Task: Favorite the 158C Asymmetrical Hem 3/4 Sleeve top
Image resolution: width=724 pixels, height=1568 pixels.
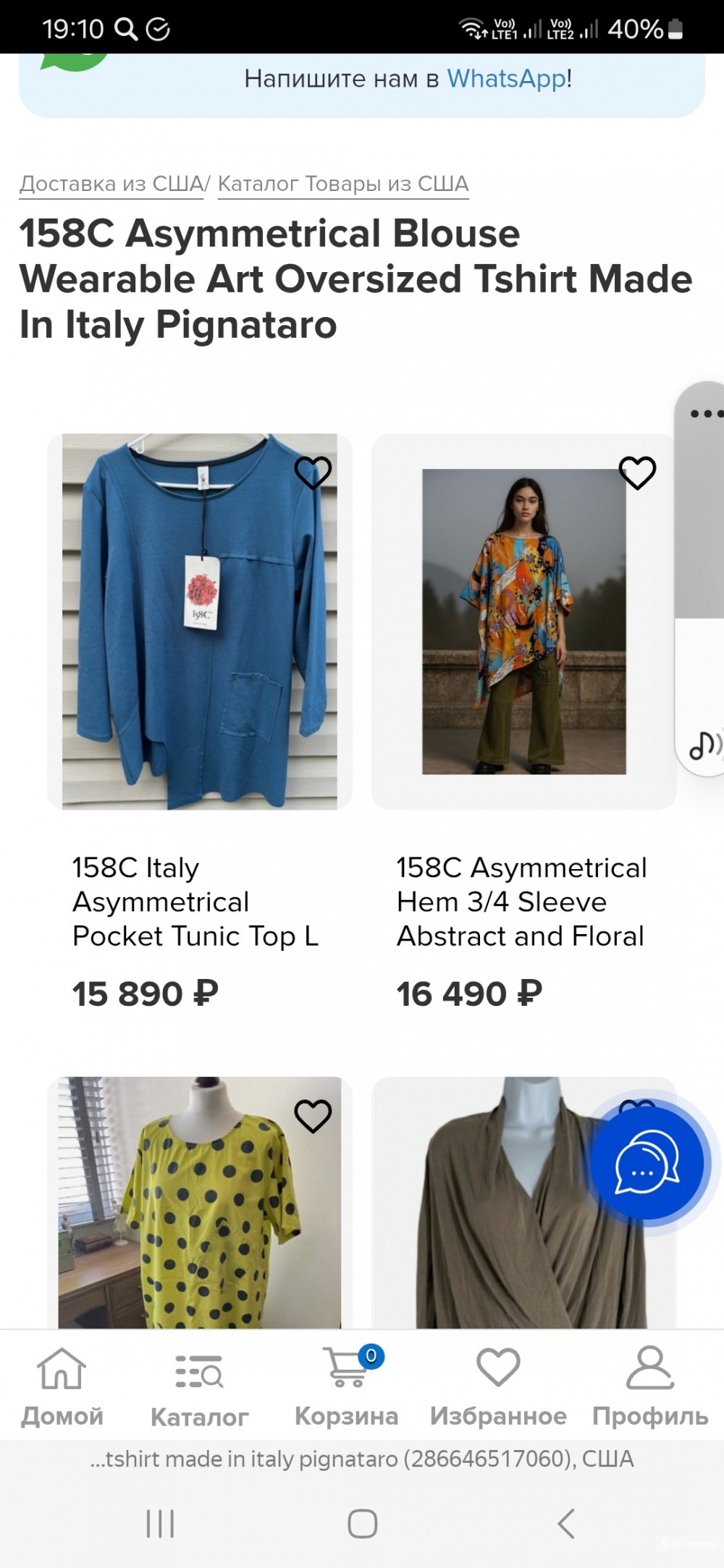Action: click(637, 473)
